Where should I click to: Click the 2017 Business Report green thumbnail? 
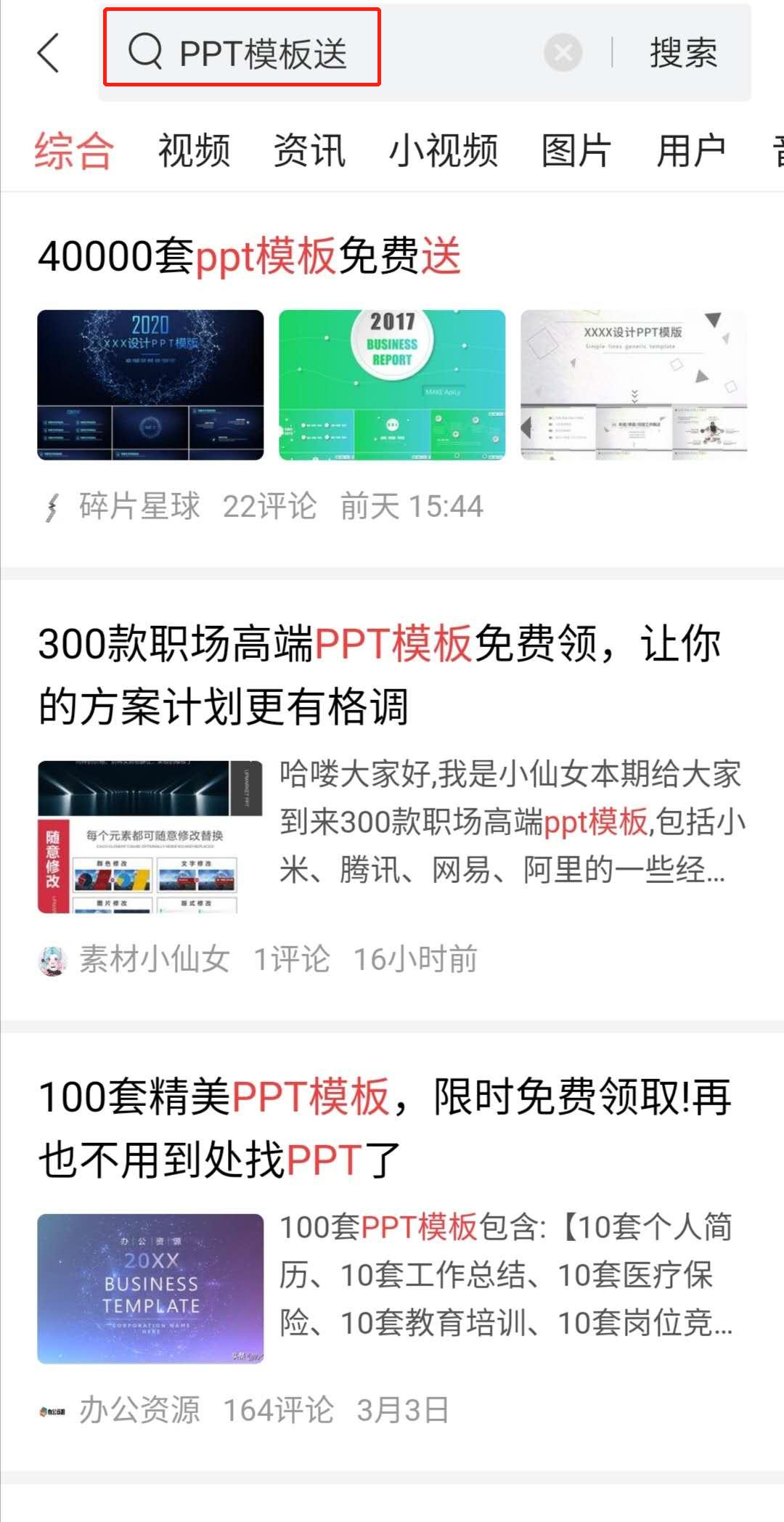[391, 385]
